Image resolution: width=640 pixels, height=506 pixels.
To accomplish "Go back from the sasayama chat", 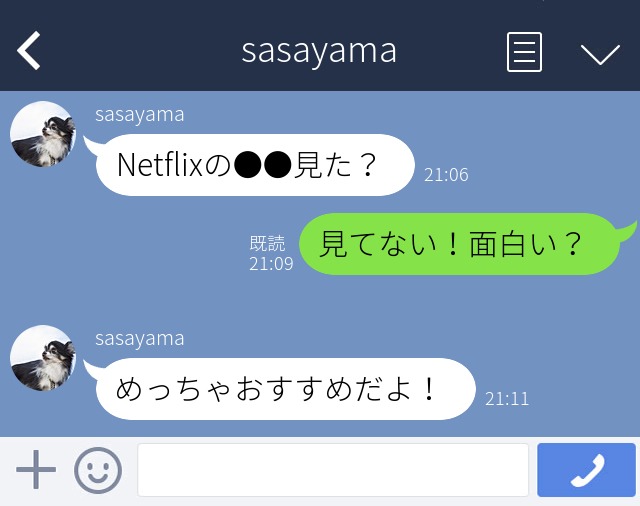I will tap(30, 50).
